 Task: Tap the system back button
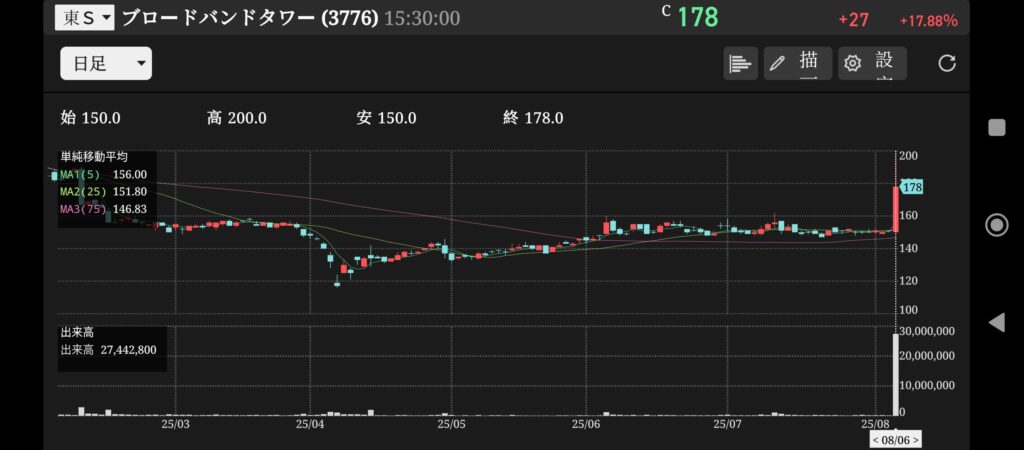point(996,322)
